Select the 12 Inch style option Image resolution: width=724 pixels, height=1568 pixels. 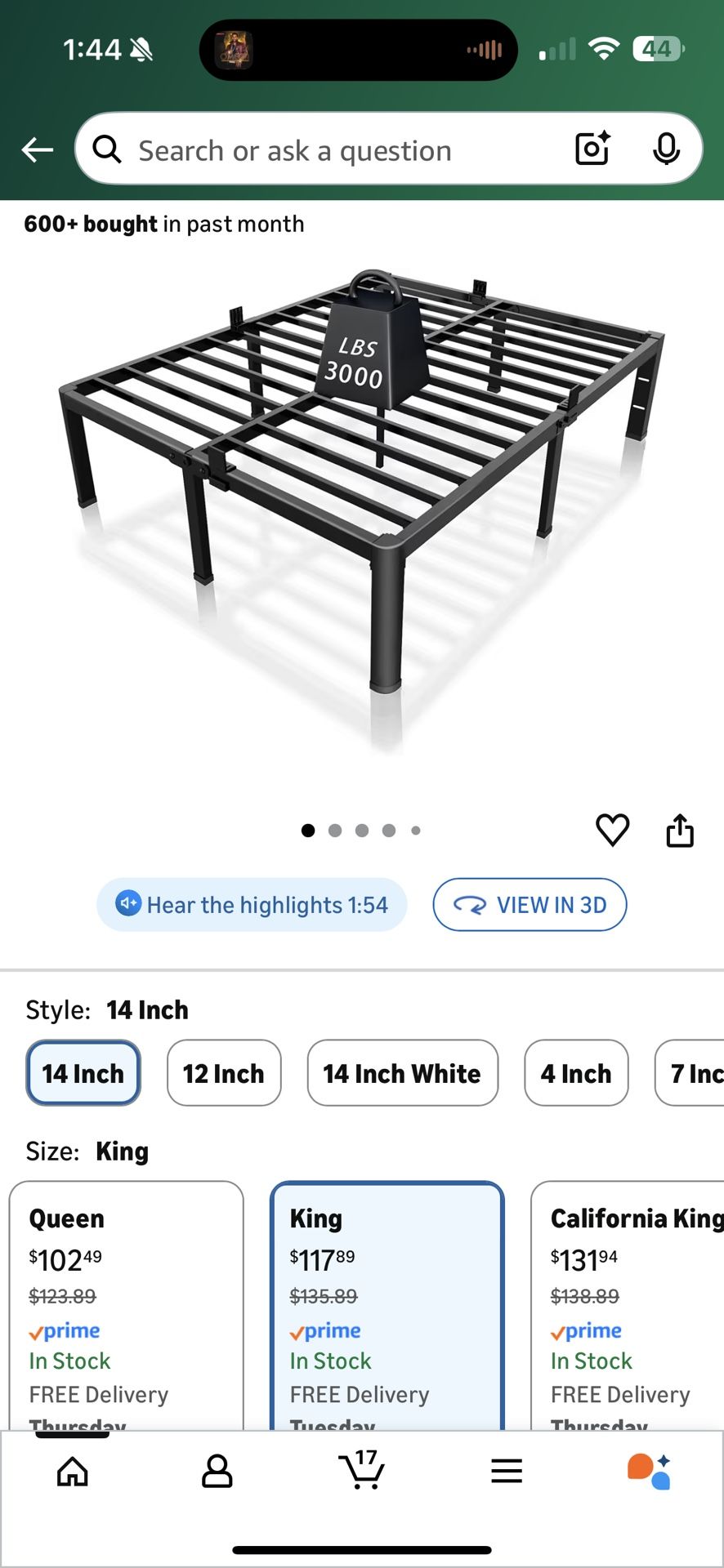[224, 1073]
